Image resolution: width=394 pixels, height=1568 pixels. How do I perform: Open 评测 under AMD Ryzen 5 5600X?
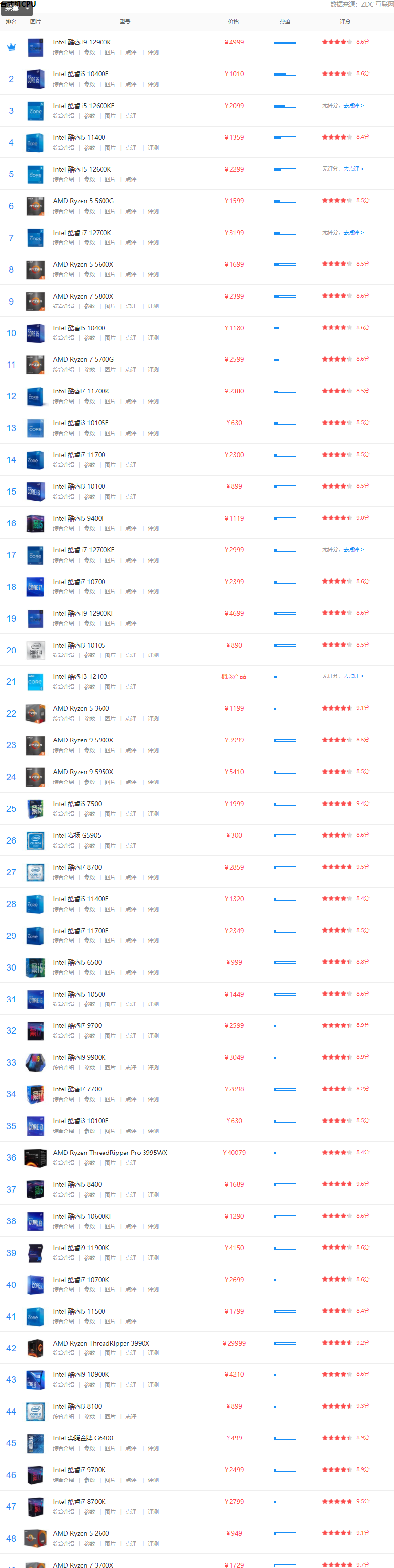click(153, 275)
